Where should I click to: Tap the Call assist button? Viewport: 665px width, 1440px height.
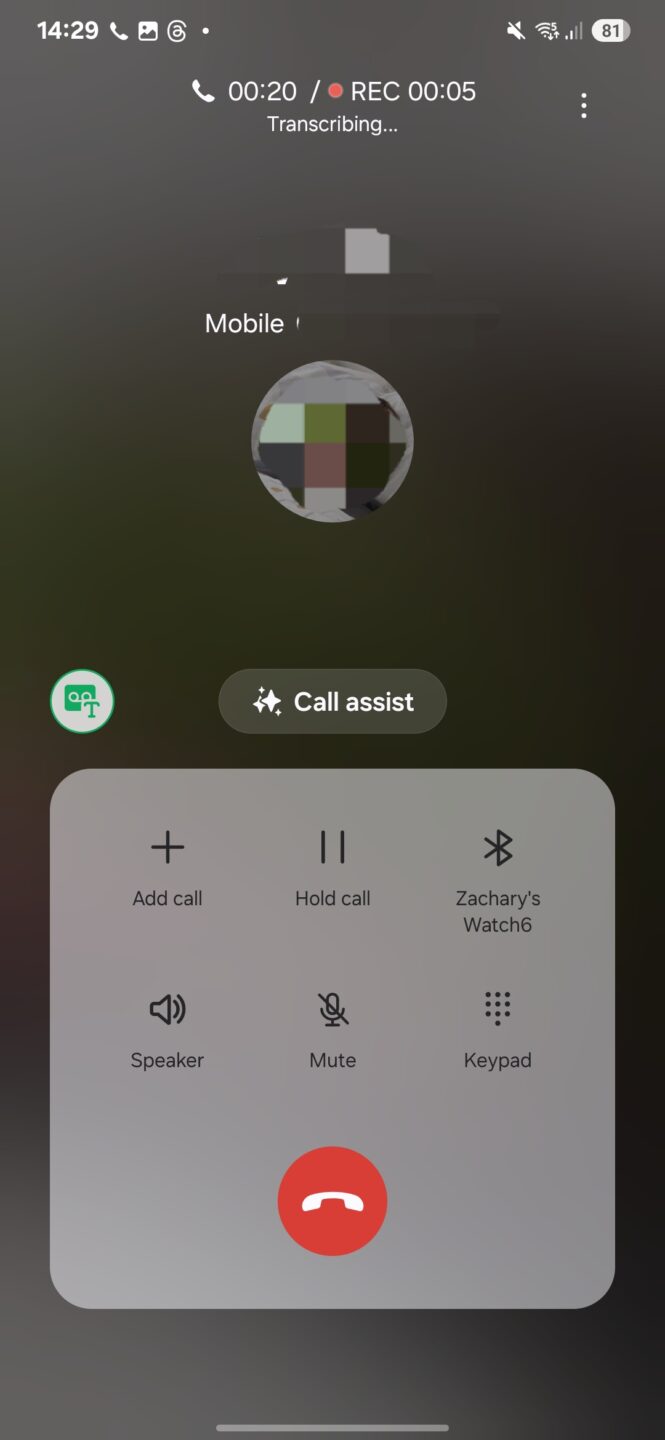point(332,702)
